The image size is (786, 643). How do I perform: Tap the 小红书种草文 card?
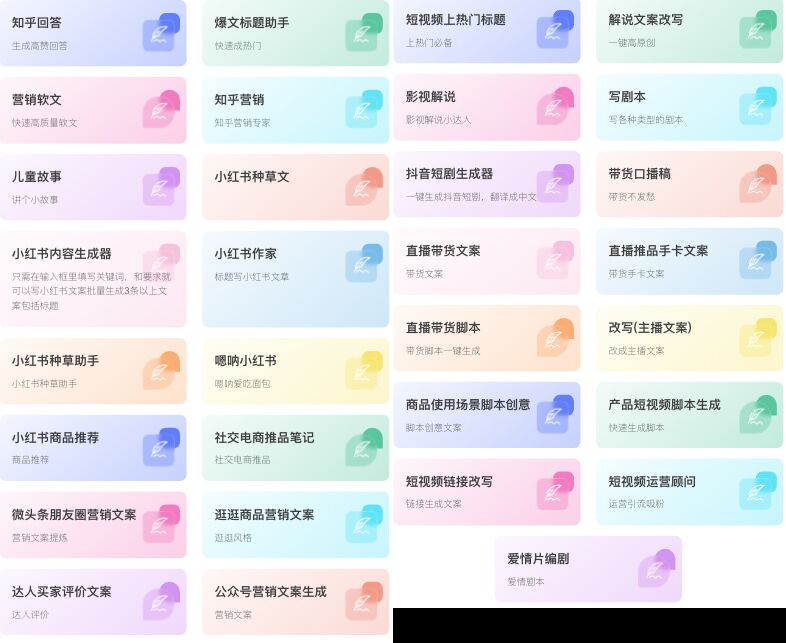[295, 187]
